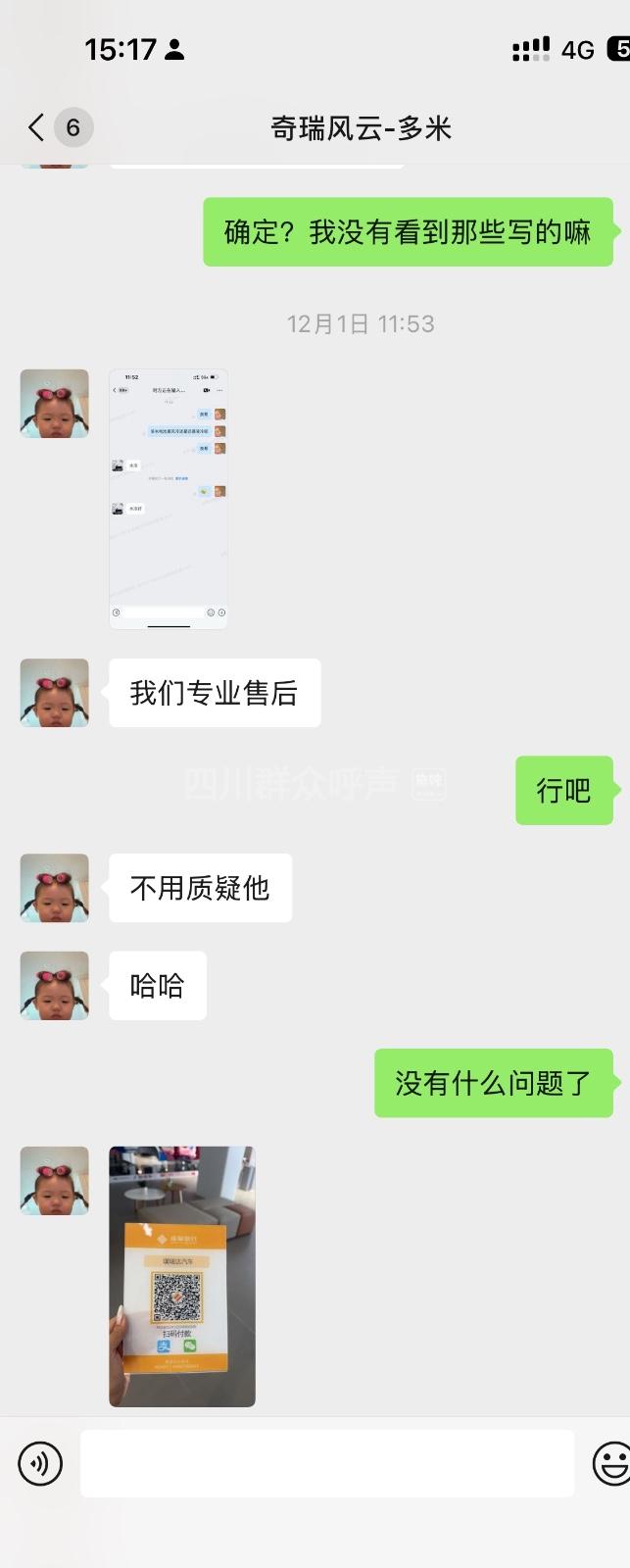Open the QR code payment photo
The width and height of the screenshot is (630, 1568).
pos(182,1276)
